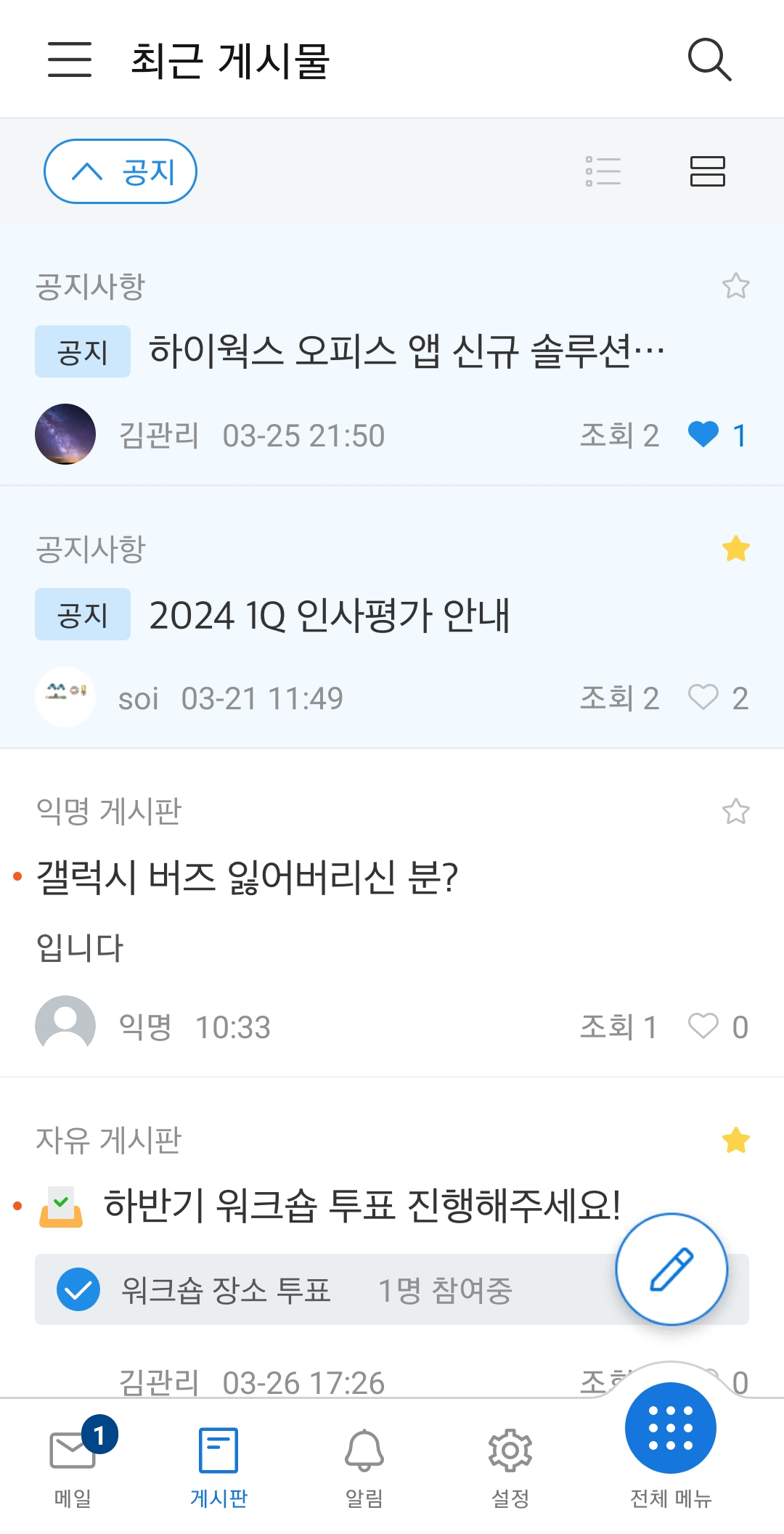Unlike the 하이웍스 오피스 앱 post heart
784x1534 pixels.
click(x=703, y=435)
